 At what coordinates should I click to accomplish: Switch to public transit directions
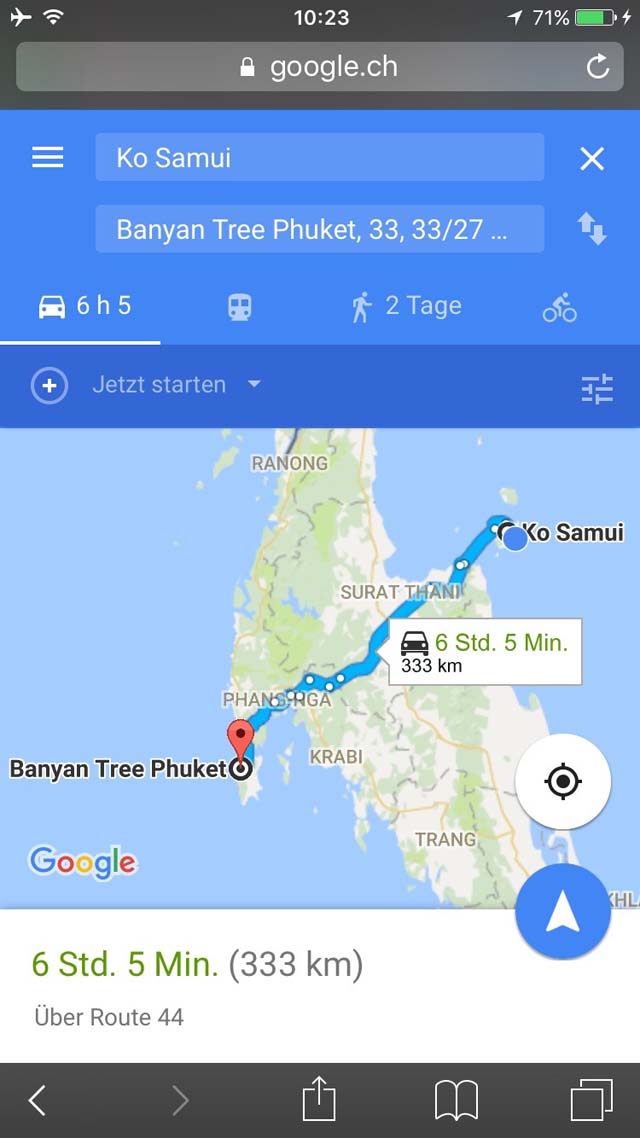(239, 308)
